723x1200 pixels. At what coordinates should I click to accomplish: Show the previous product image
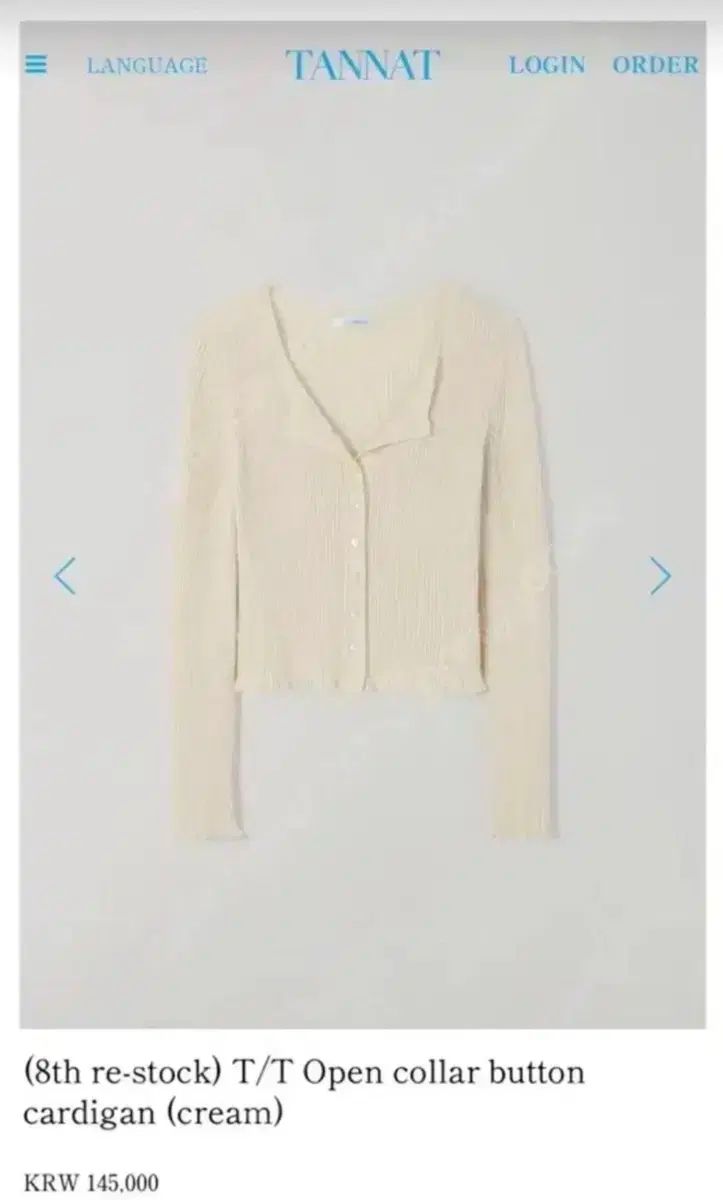click(x=65, y=576)
